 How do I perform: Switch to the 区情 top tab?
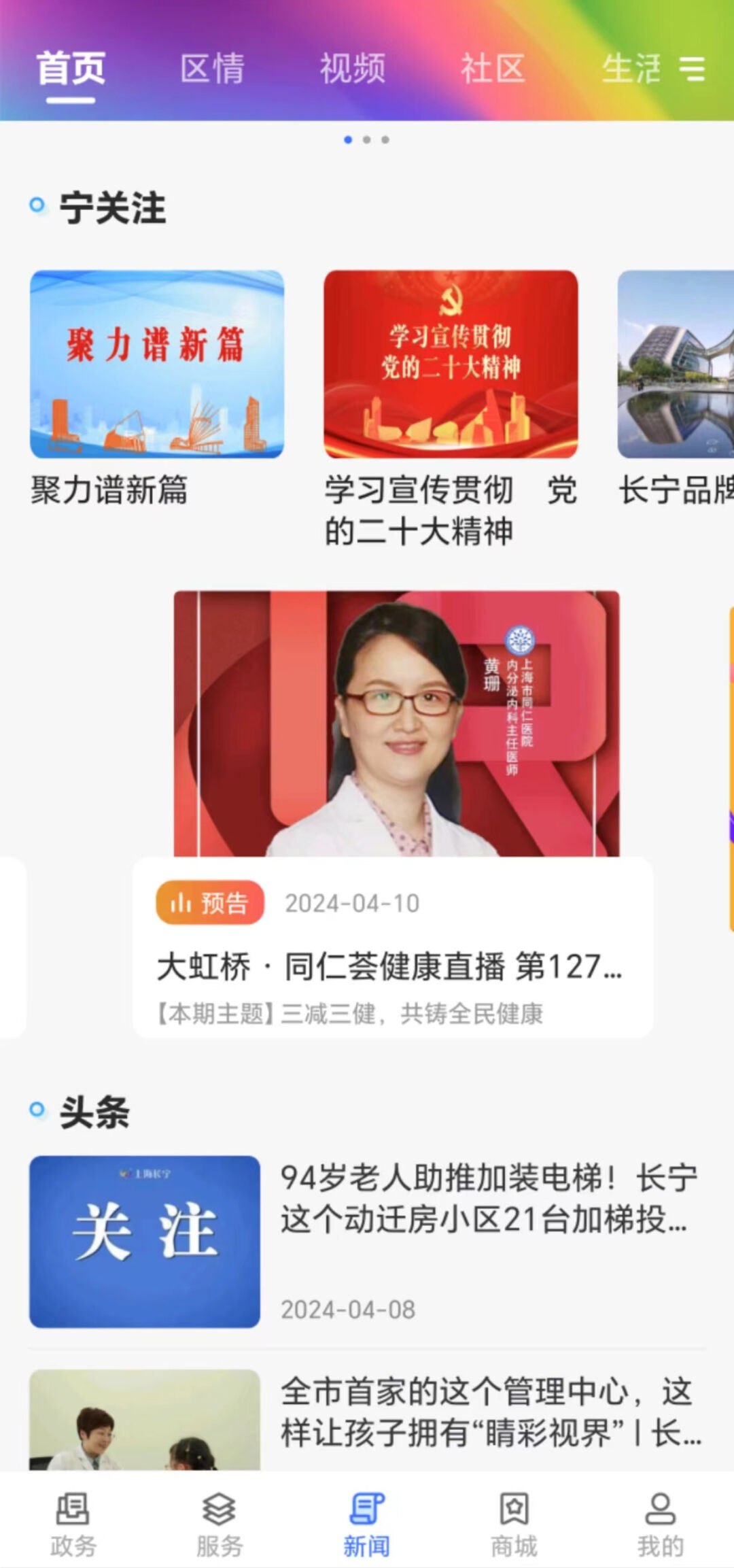212,69
